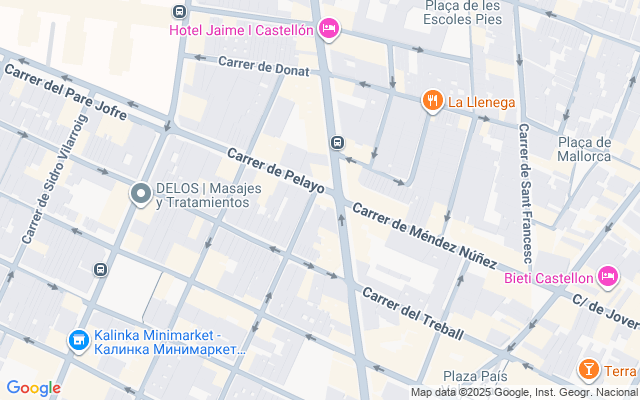Tap the bus stop on Carrer de Pelayo

(338, 144)
